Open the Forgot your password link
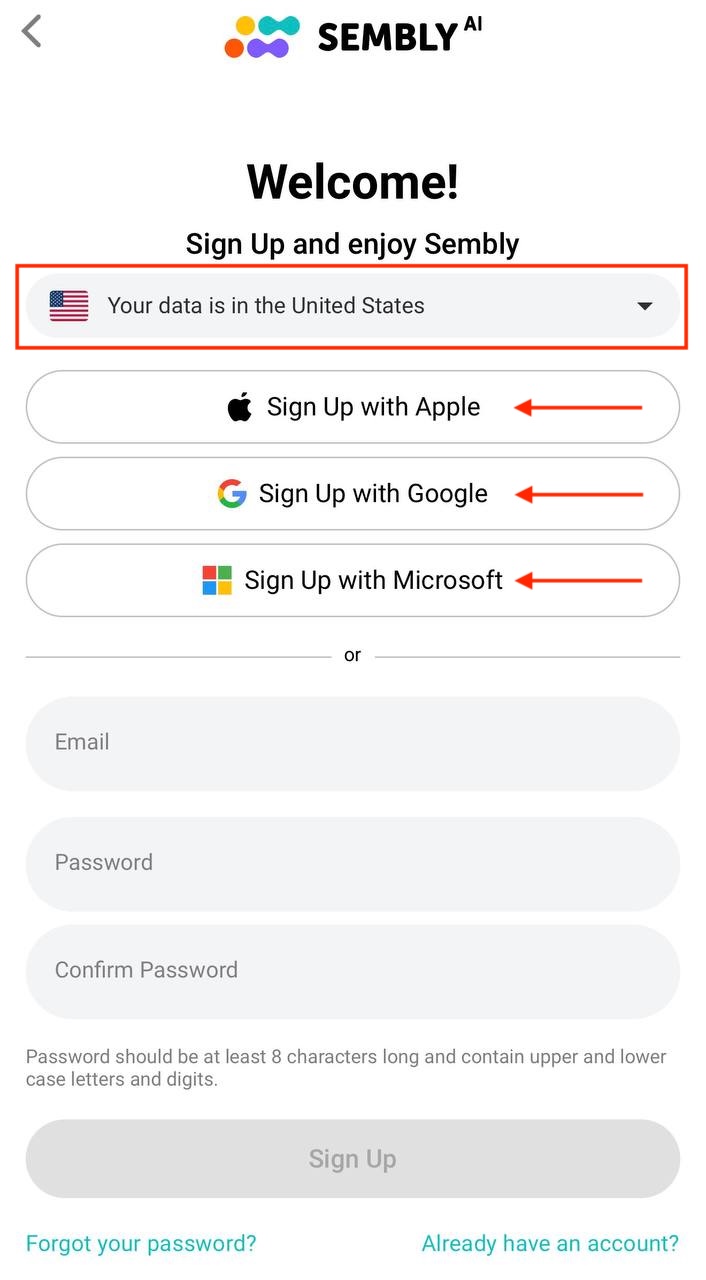The image size is (706, 1280). [141, 1244]
